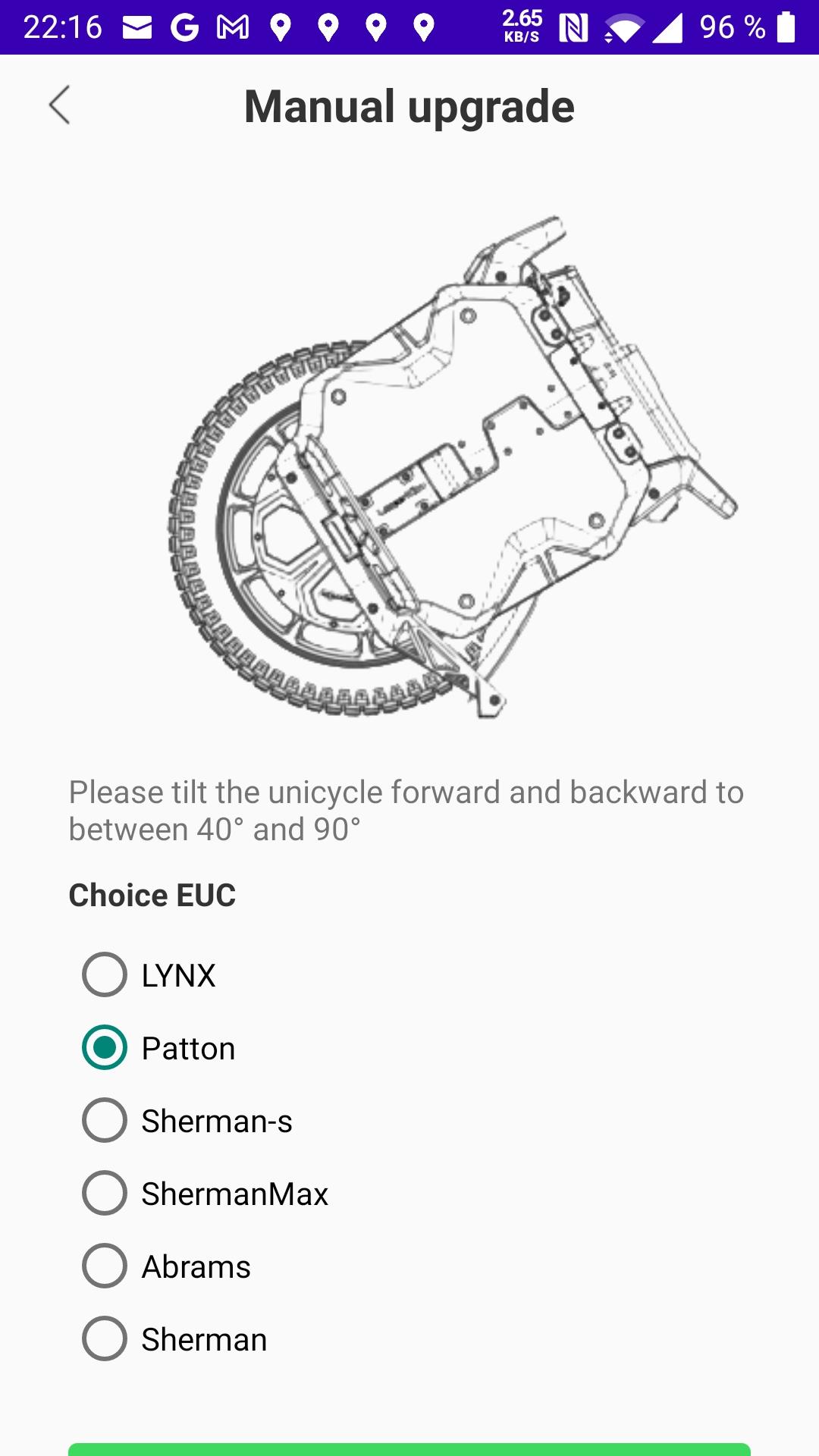Pick the ShermanMax option
This screenshot has height=1456, width=819.
pyautogui.click(x=205, y=1193)
